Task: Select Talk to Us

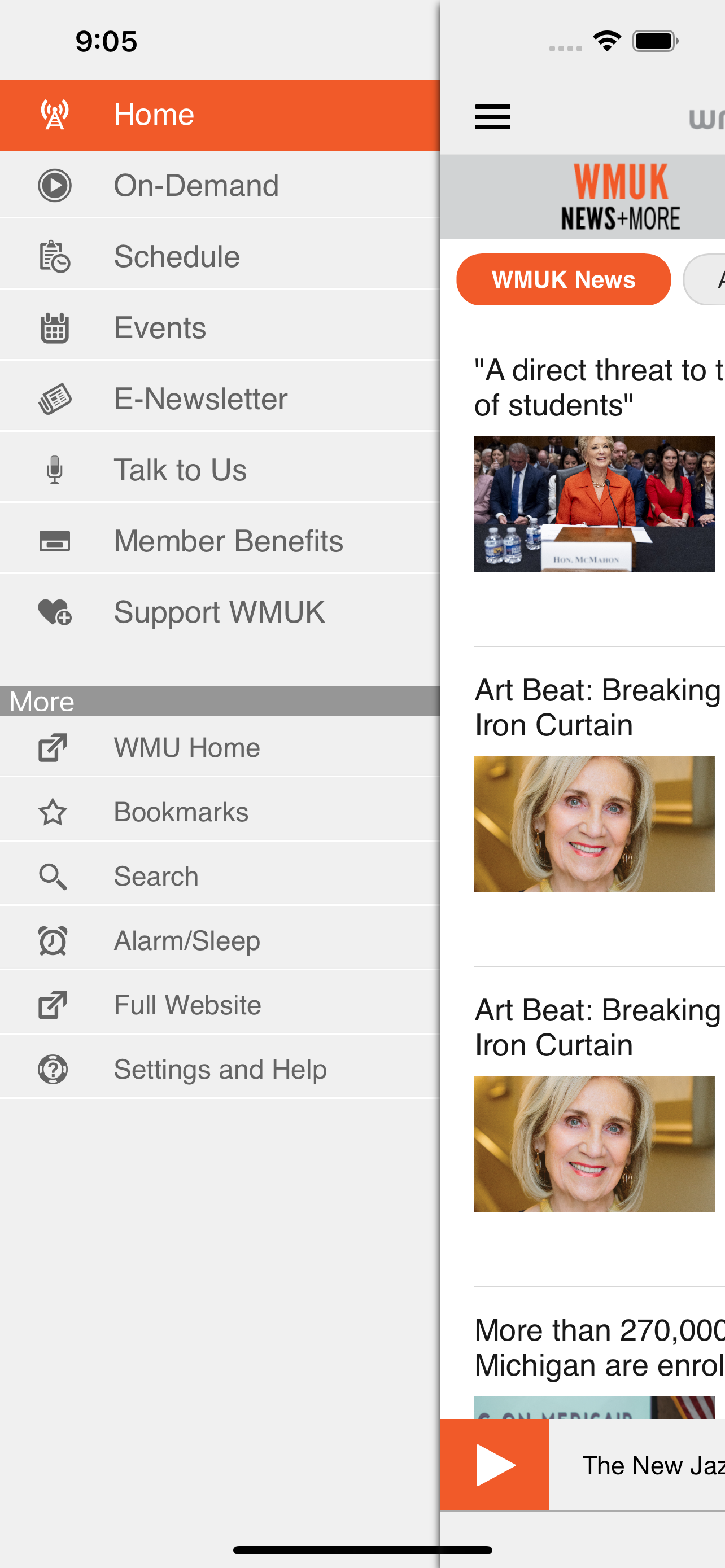Action: pyautogui.click(x=220, y=470)
